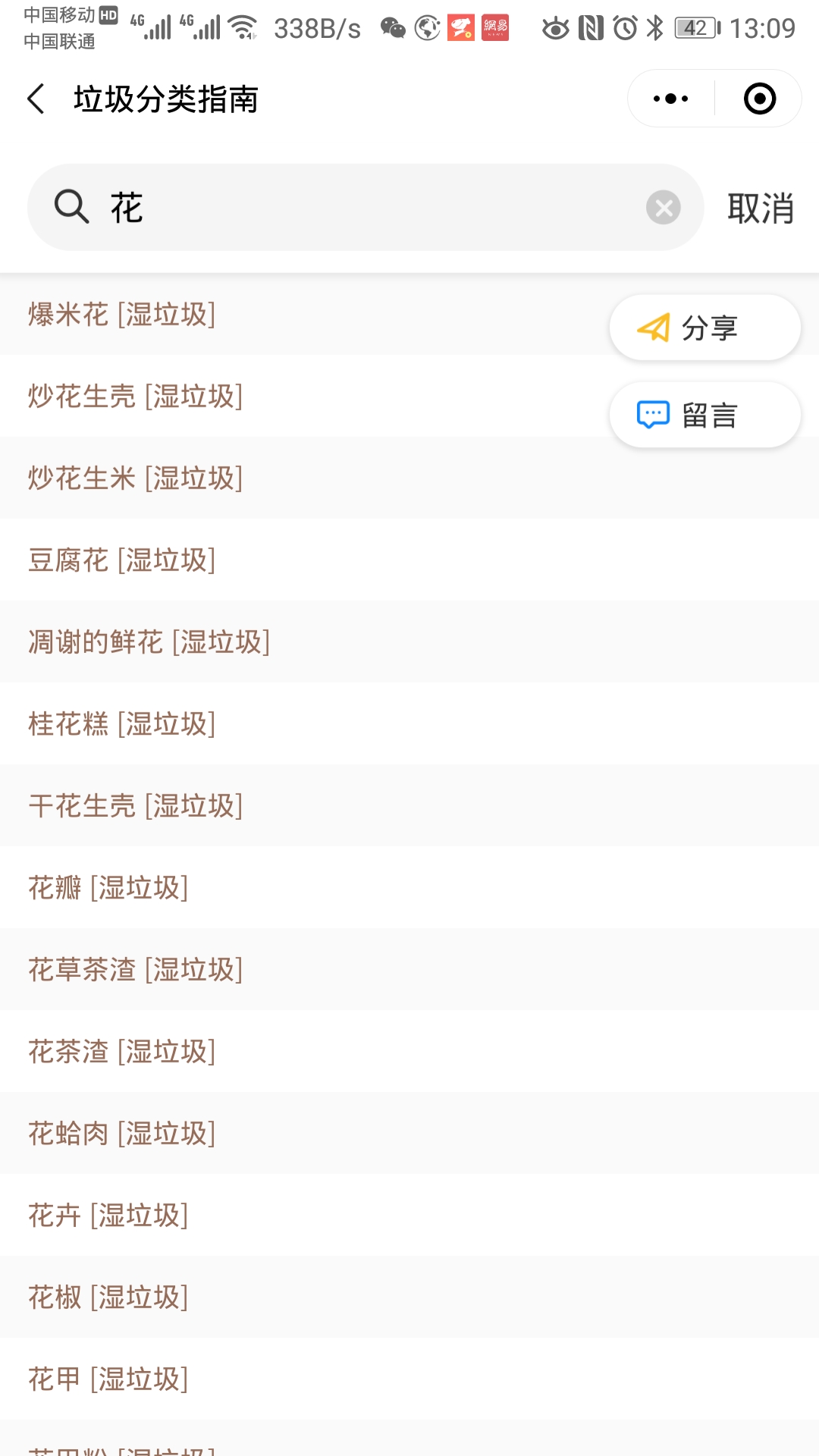819x1456 pixels.
Task: Open 炒花生米 entry
Action: click(409, 478)
